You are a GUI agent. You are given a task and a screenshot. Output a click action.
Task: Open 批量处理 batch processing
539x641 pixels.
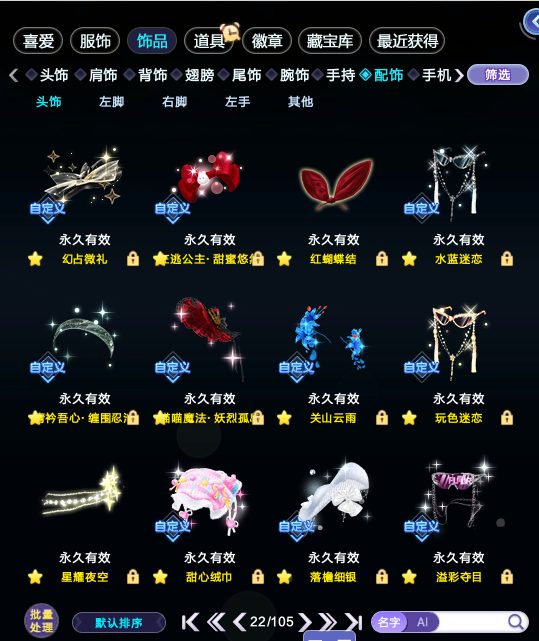41,621
